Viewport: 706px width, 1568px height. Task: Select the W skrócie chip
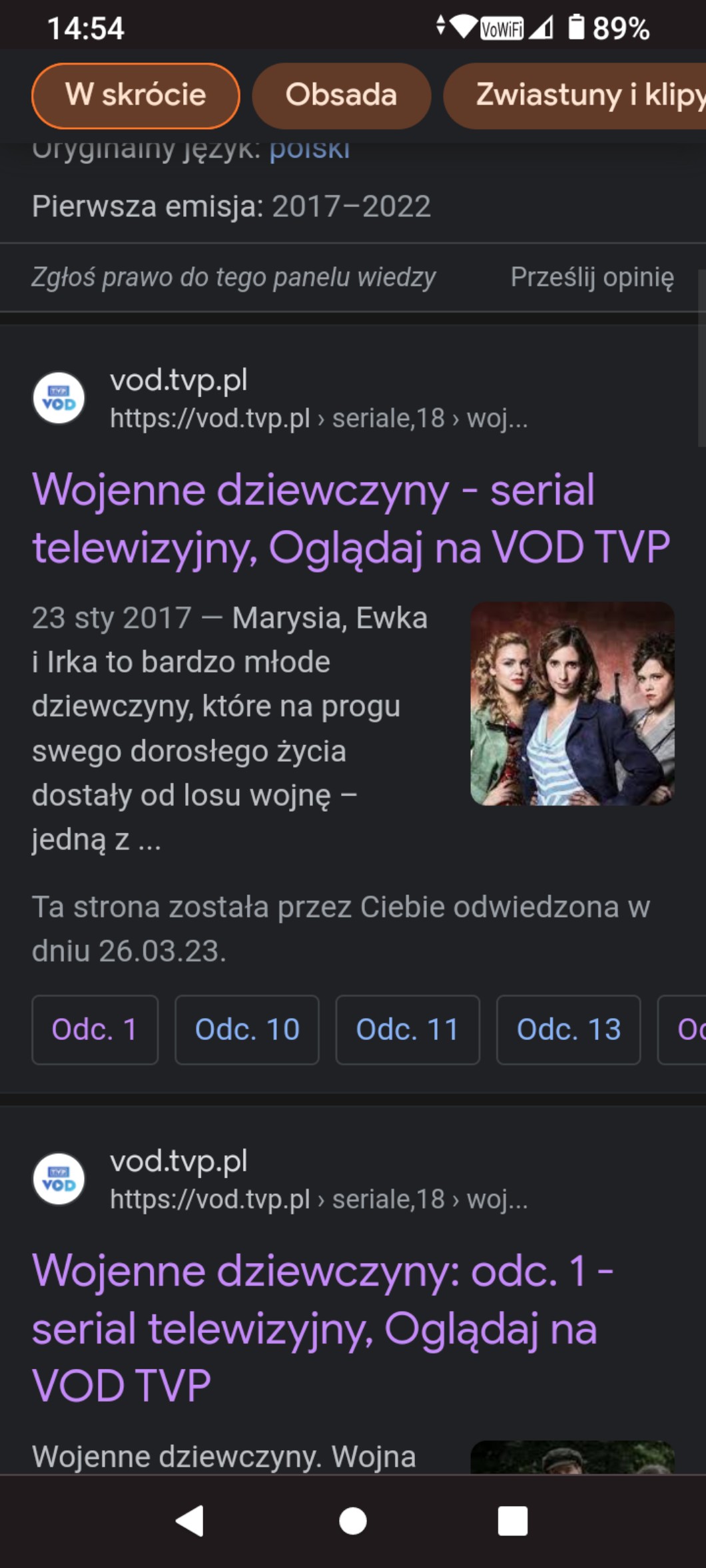click(135, 95)
